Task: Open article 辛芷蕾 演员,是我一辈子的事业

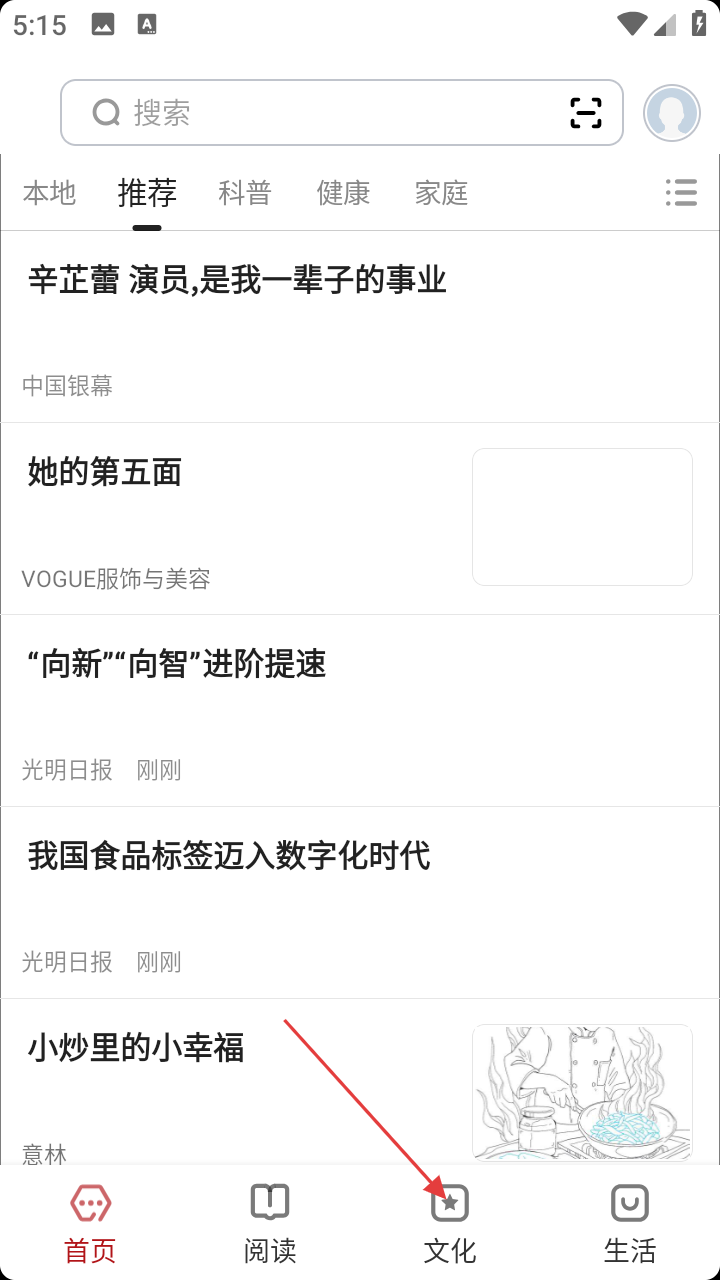Action: tap(237, 281)
